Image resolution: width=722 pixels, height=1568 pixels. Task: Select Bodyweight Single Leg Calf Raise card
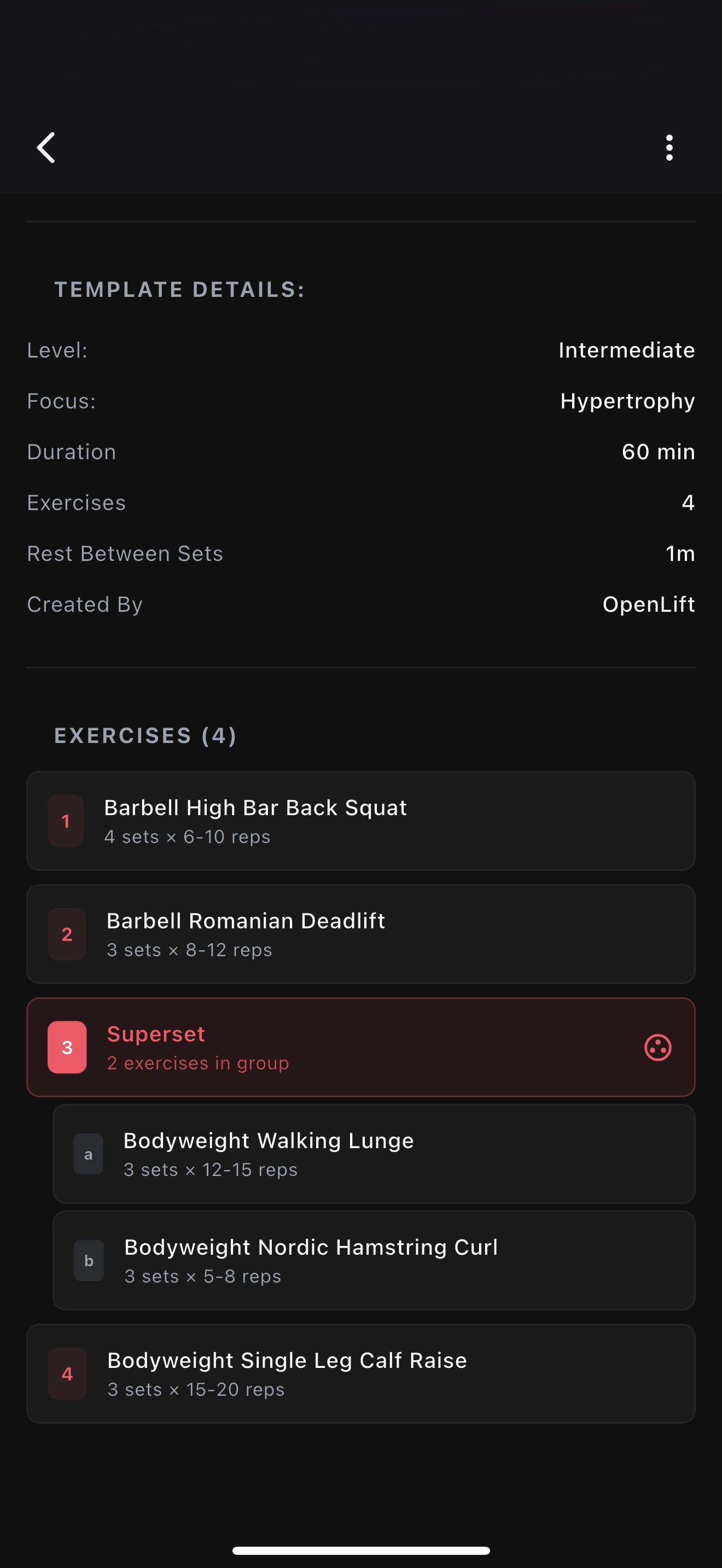coord(361,1374)
